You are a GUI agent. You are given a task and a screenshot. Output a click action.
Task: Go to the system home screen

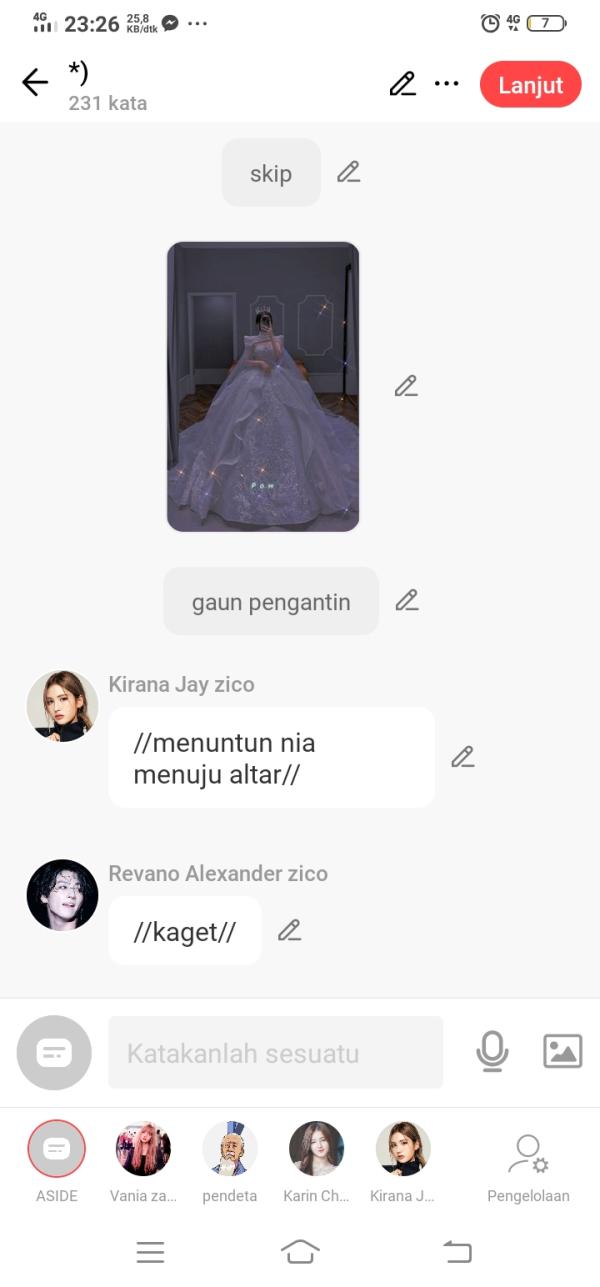pos(300,1251)
